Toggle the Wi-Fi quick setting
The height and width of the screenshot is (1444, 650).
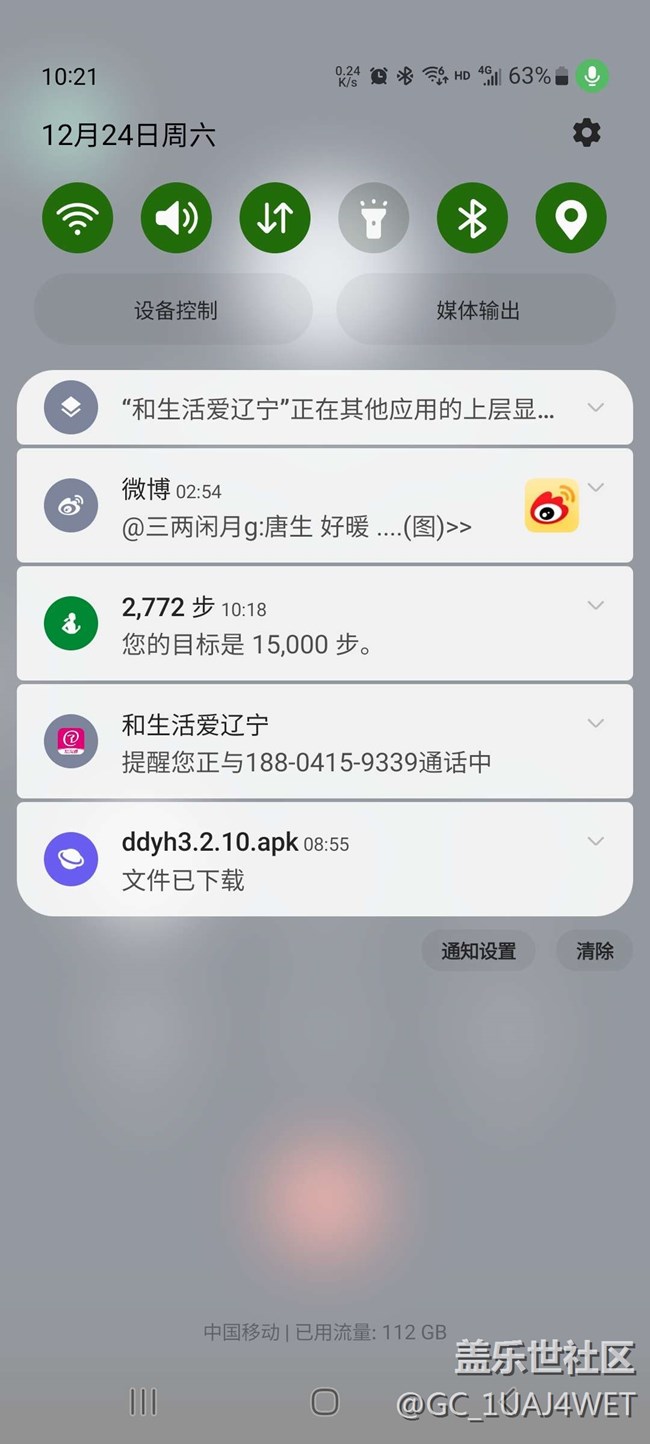pos(77,218)
